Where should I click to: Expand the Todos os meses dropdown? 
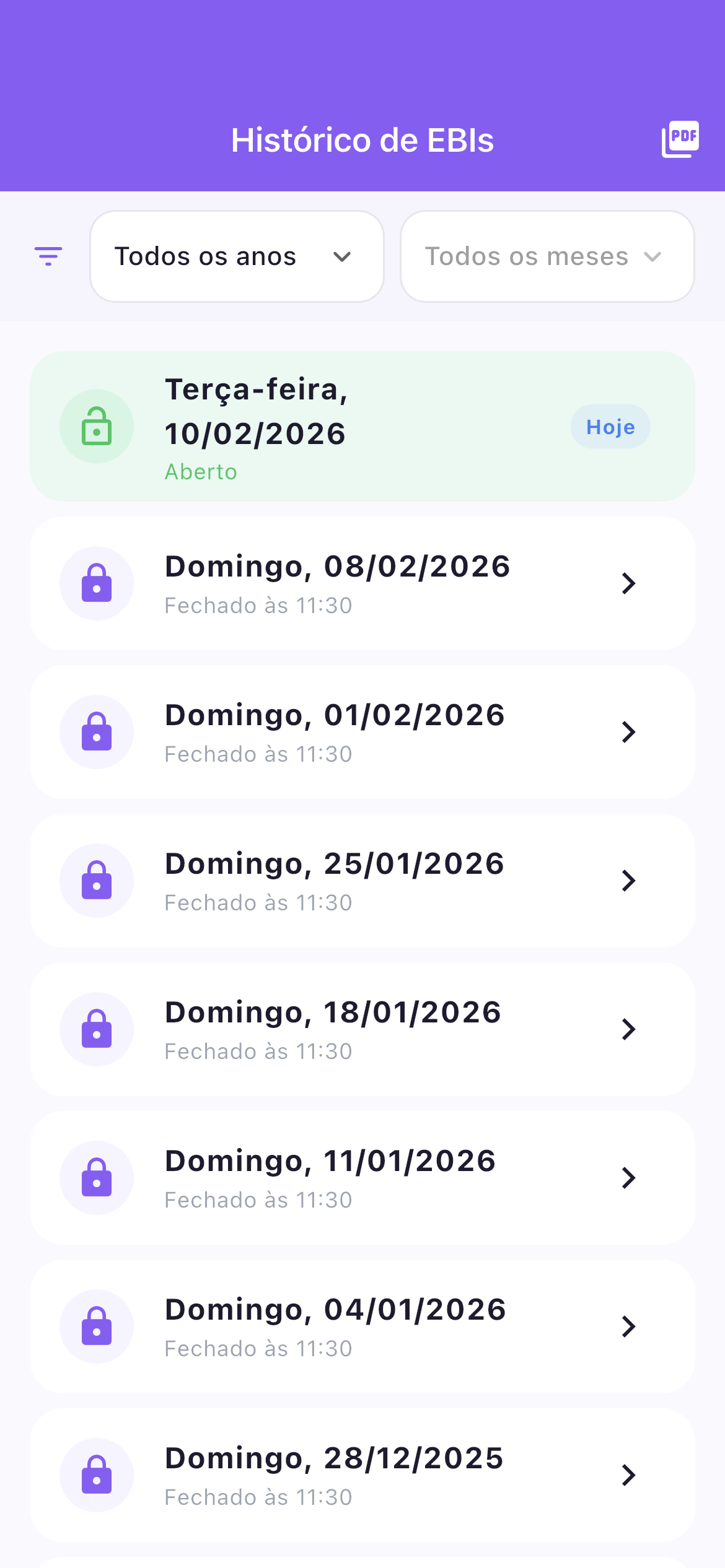pyautogui.click(x=547, y=256)
